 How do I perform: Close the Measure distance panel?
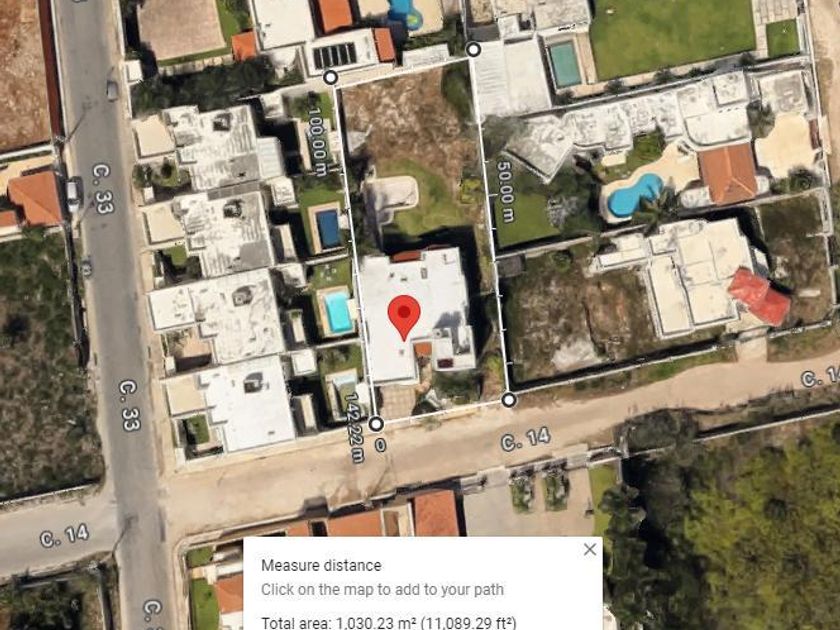click(x=590, y=550)
